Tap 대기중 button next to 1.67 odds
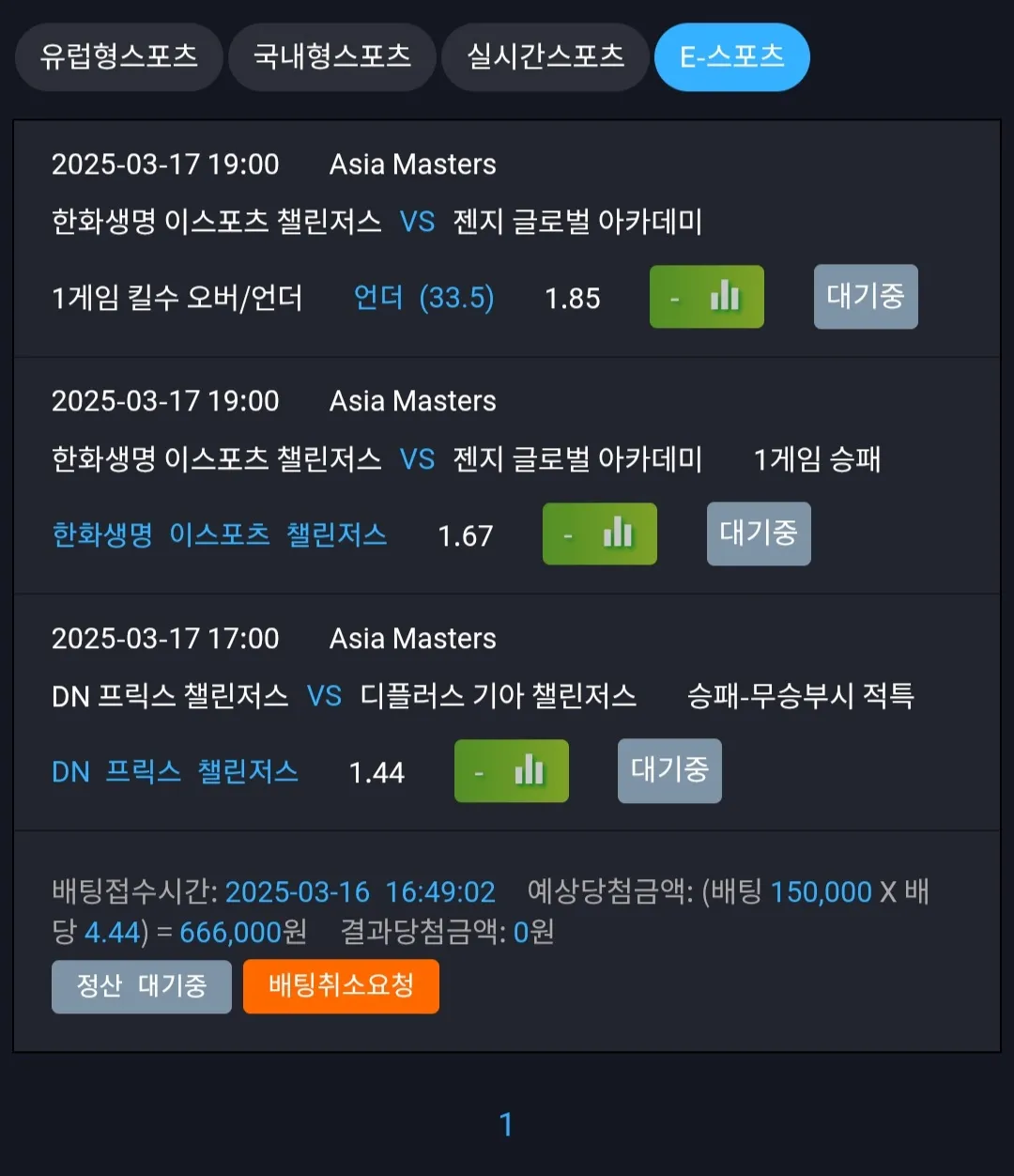This screenshot has height=1176, width=1014. (x=759, y=534)
